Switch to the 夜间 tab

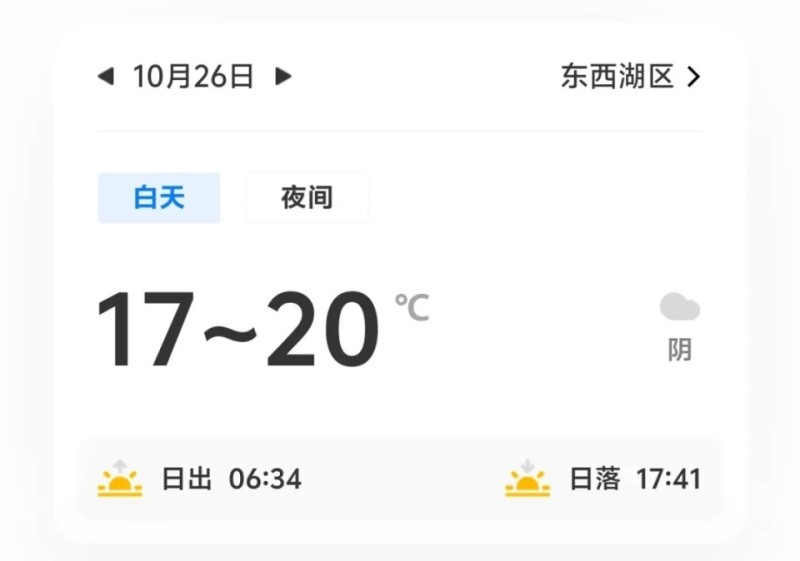pyautogui.click(x=307, y=198)
